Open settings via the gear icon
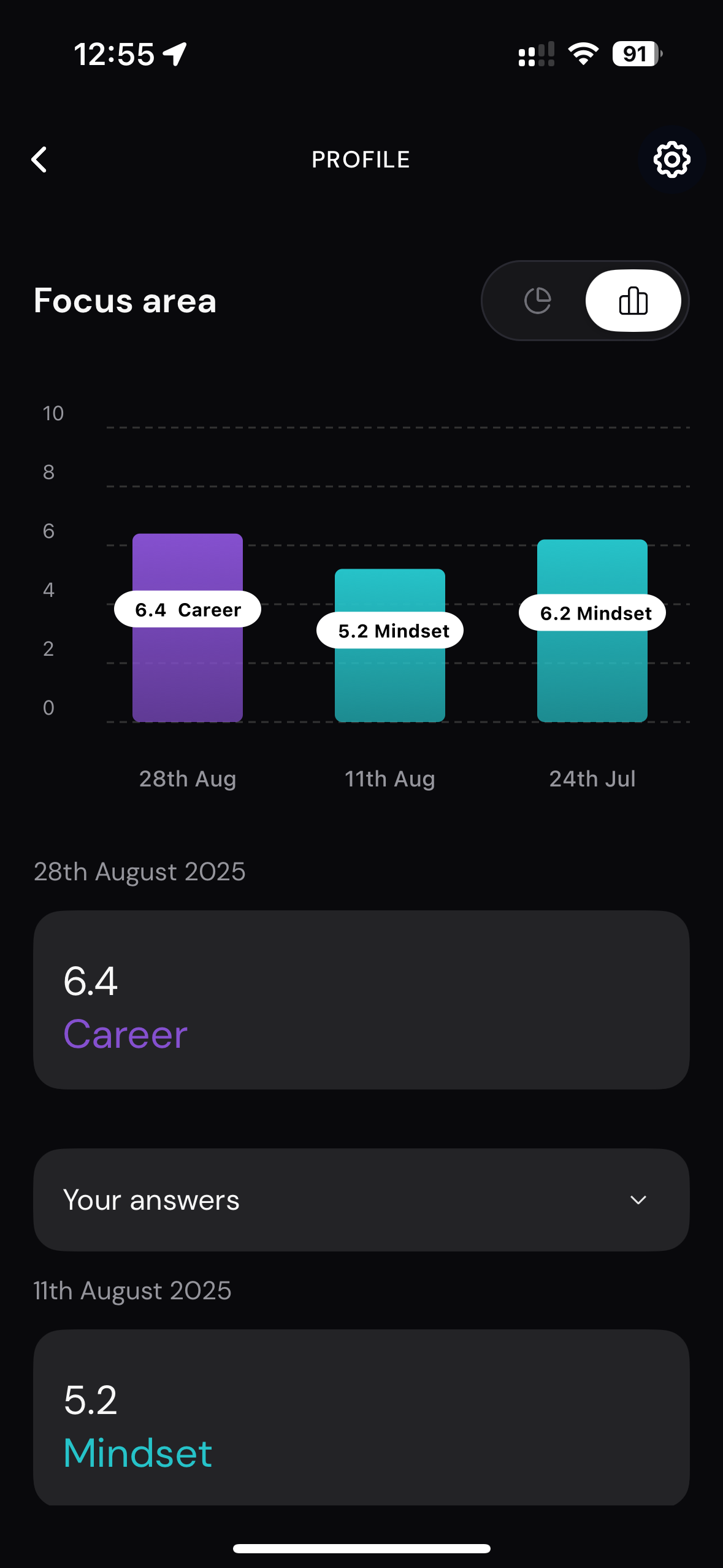 [671, 160]
